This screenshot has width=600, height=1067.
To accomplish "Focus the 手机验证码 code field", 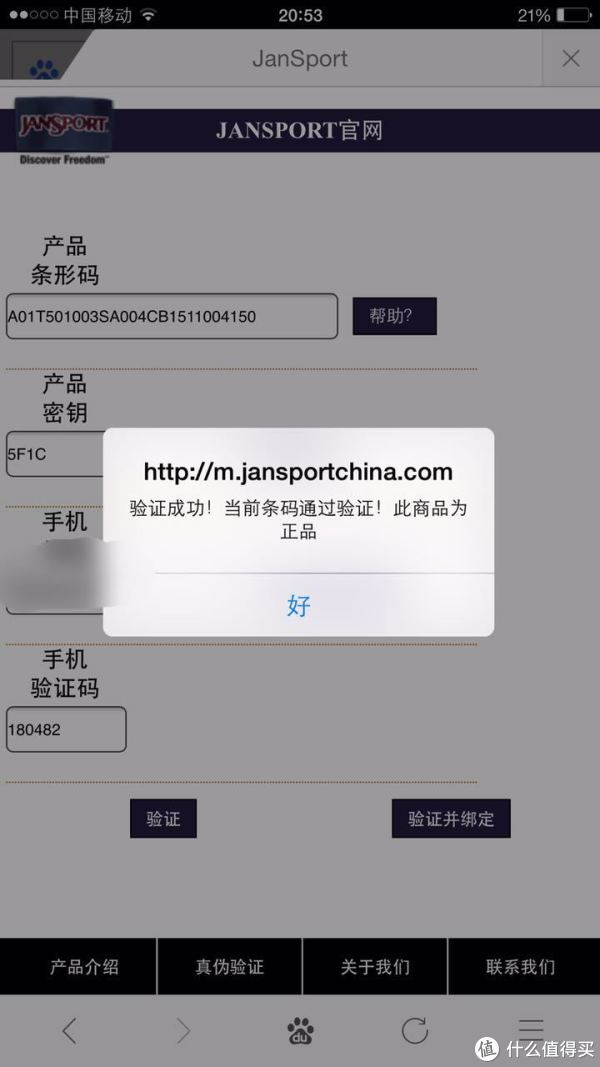I will (x=66, y=729).
